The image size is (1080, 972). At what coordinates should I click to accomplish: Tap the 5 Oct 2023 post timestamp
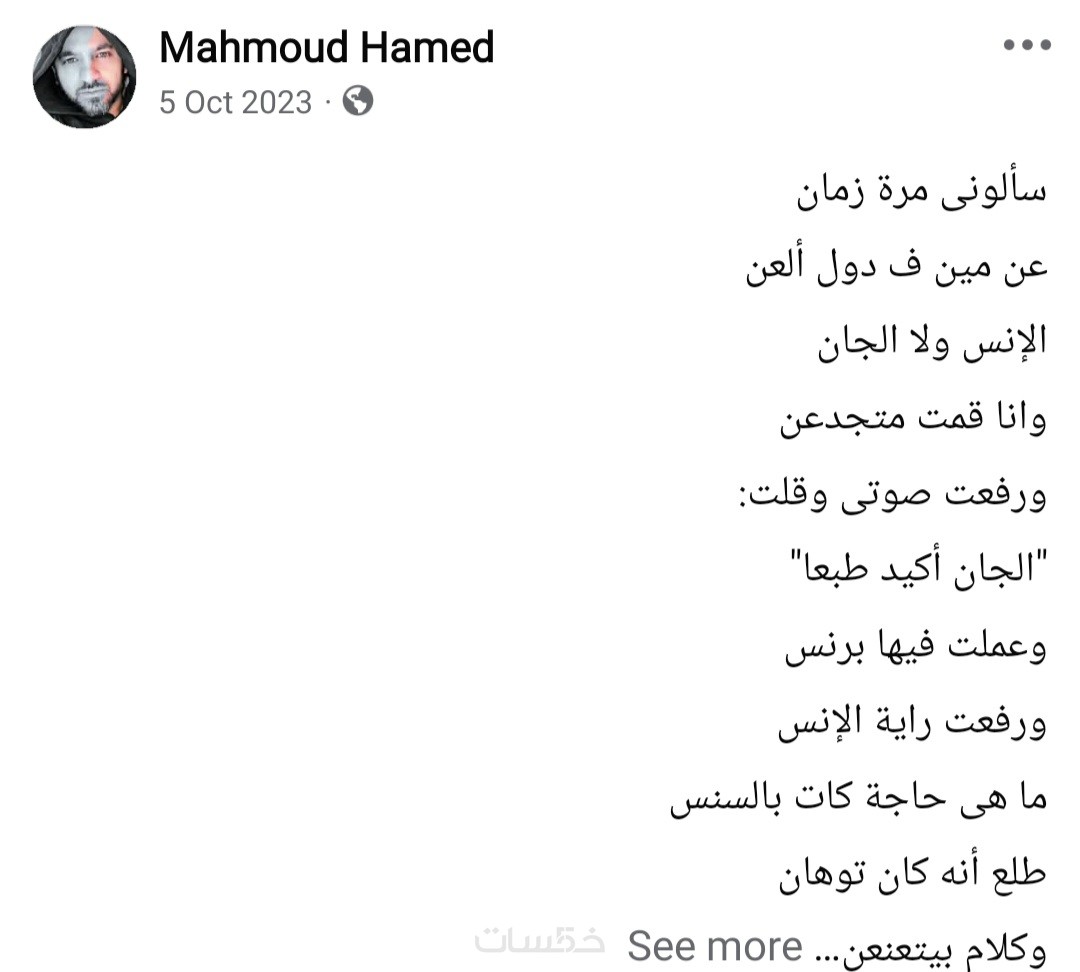235,102
